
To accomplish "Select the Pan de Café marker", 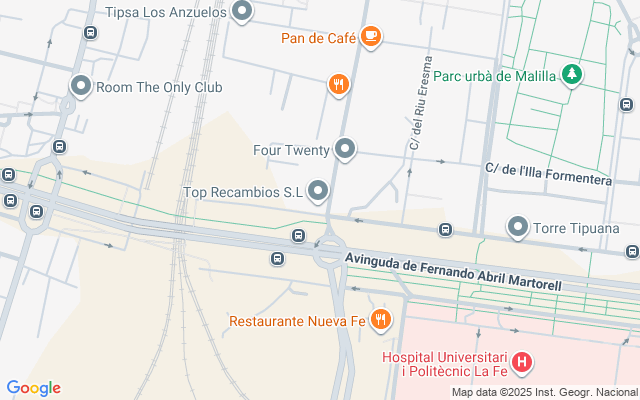I will coord(371,38).
